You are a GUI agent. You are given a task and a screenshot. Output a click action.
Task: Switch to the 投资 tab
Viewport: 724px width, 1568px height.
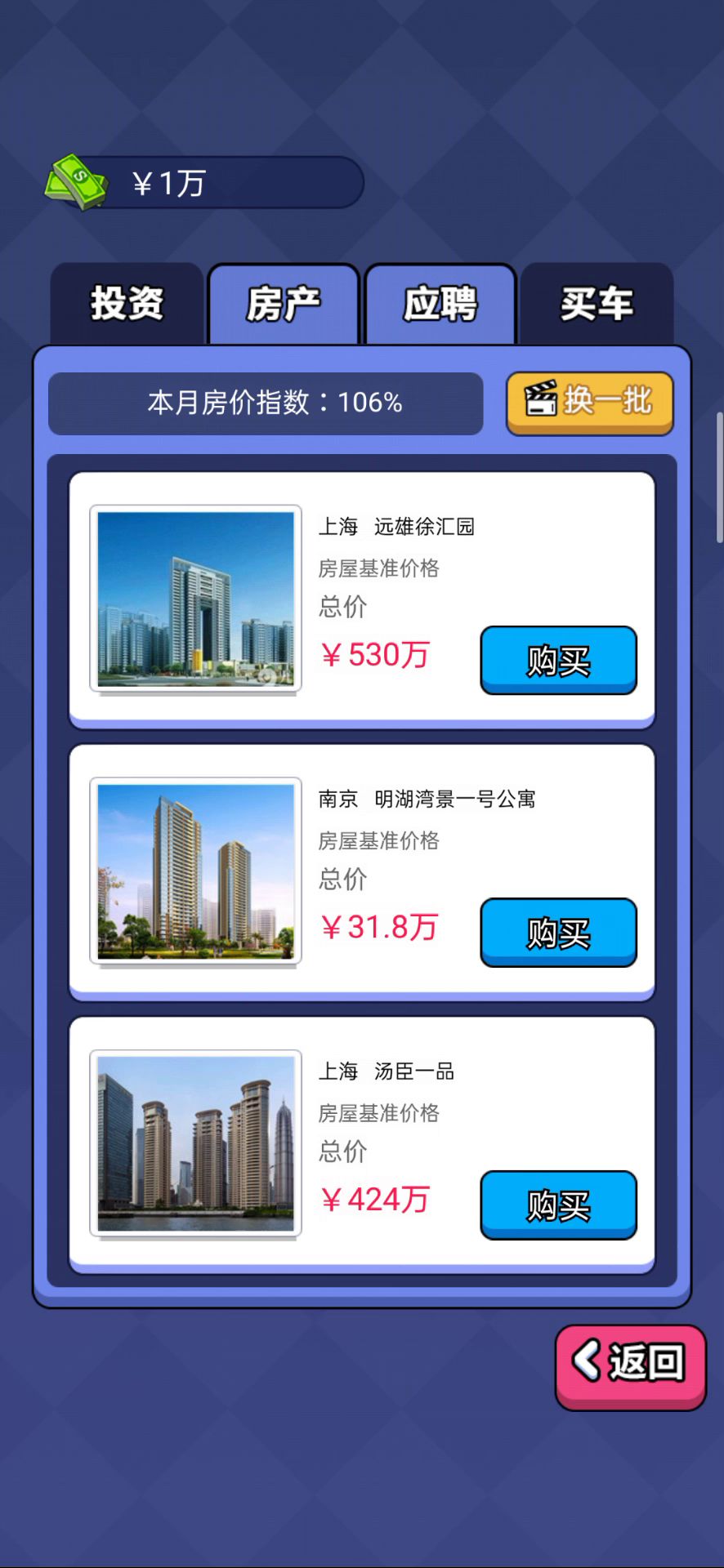pyautogui.click(x=127, y=304)
